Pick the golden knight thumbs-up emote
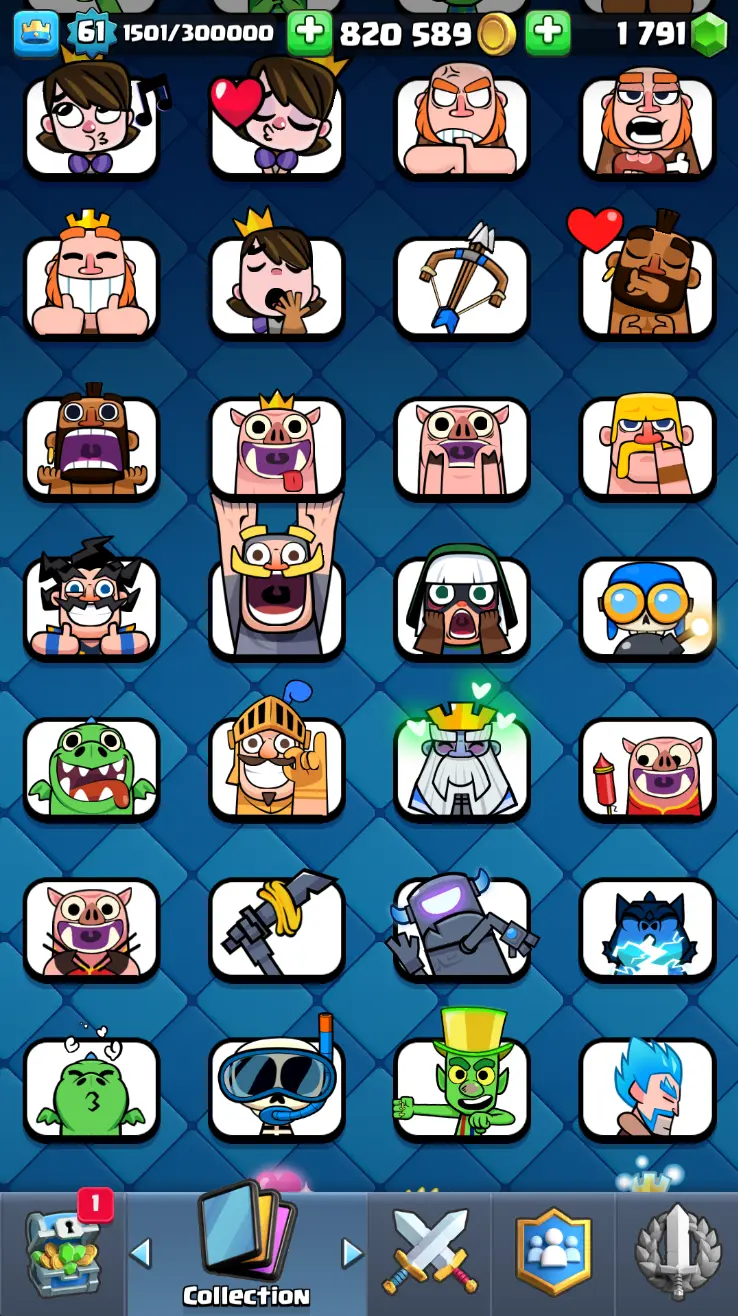 pyautogui.click(x=276, y=767)
